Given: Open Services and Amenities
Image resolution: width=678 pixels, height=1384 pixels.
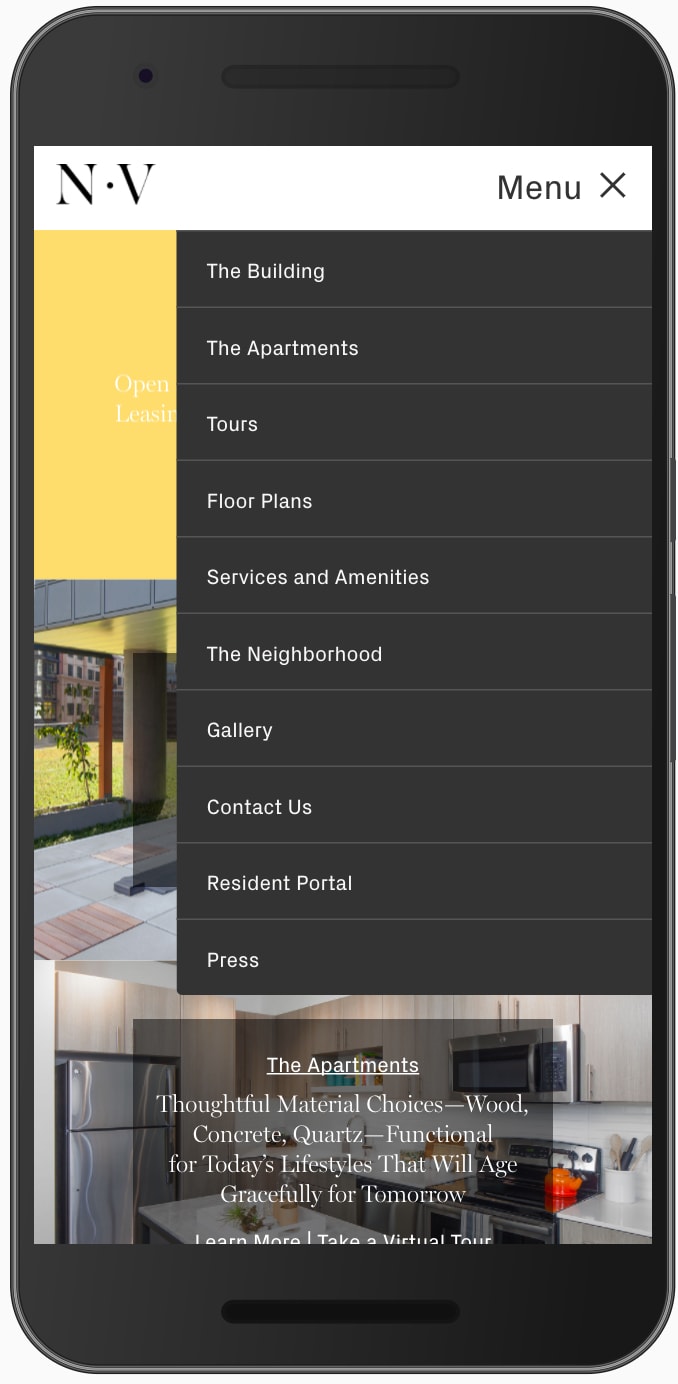Looking at the screenshot, I should (x=414, y=577).
